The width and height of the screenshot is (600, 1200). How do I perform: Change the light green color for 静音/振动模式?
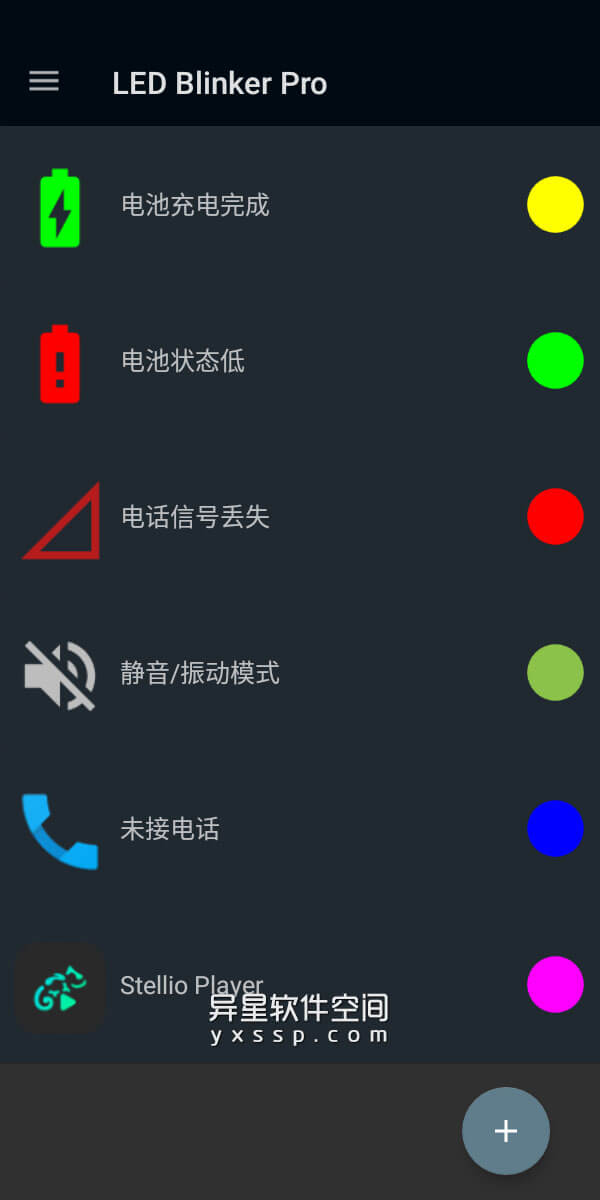tap(555, 673)
